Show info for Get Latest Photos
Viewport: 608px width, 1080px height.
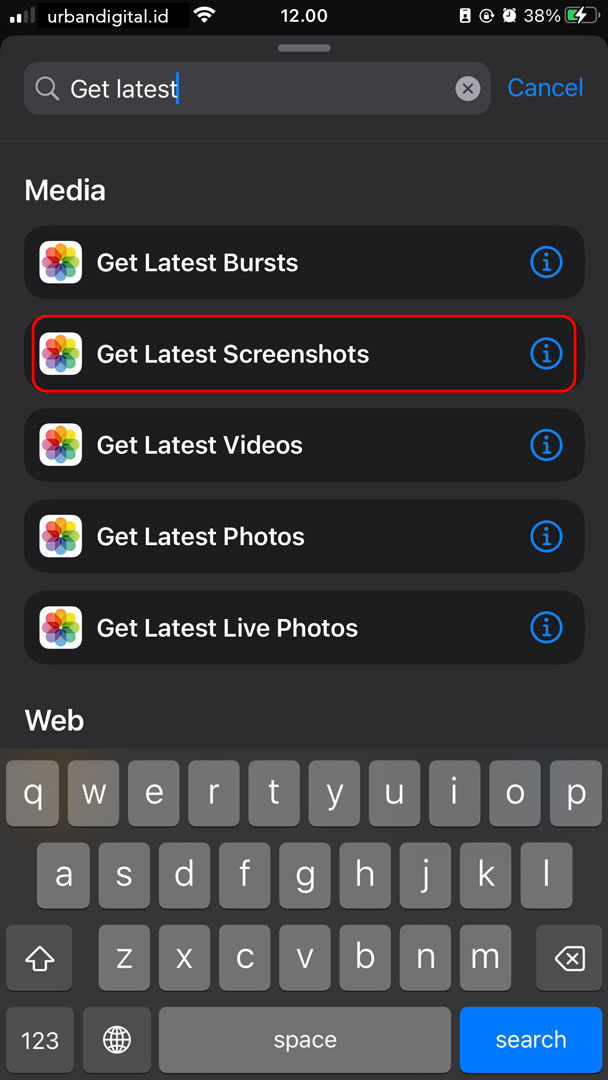[546, 537]
